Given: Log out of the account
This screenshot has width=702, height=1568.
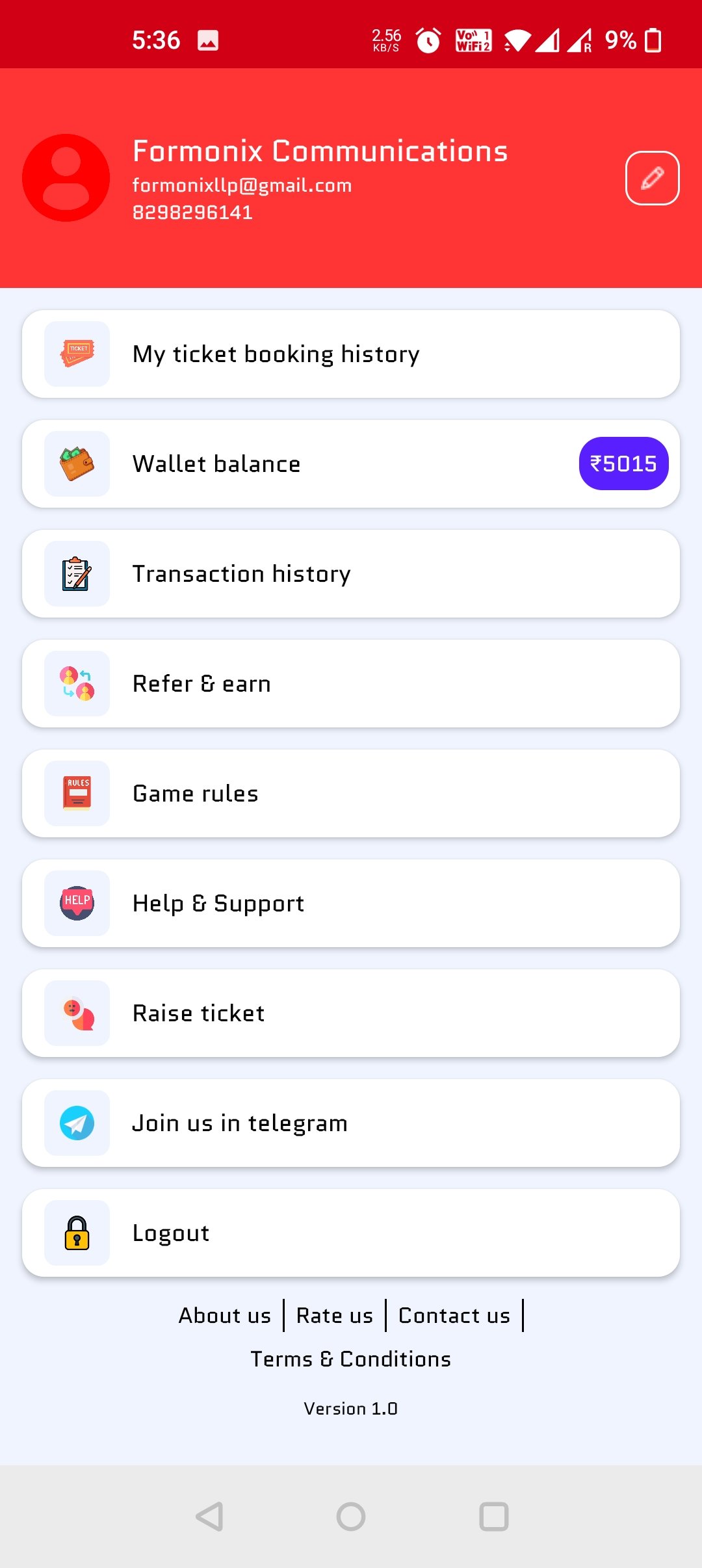Looking at the screenshot, I should click(351, 1233).
